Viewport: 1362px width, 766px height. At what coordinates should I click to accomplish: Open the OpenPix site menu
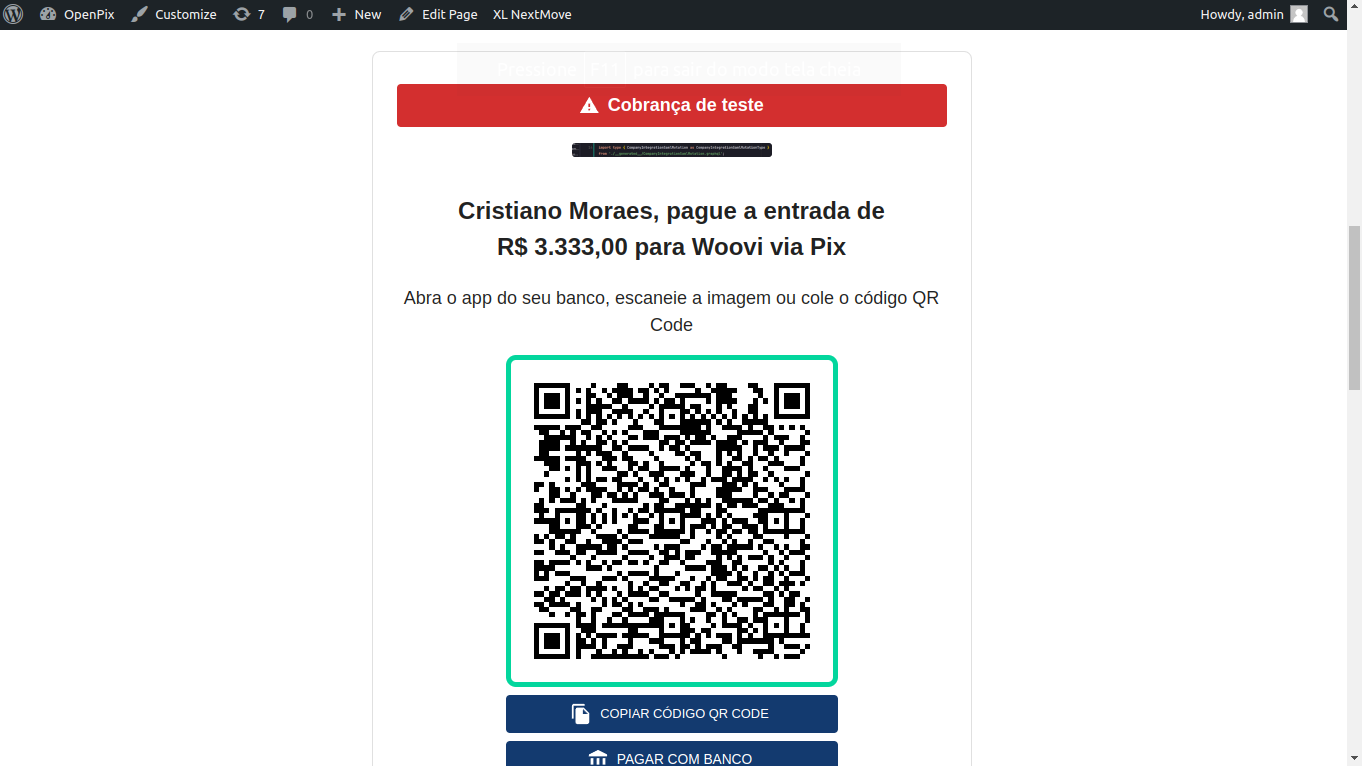point(77,14)
